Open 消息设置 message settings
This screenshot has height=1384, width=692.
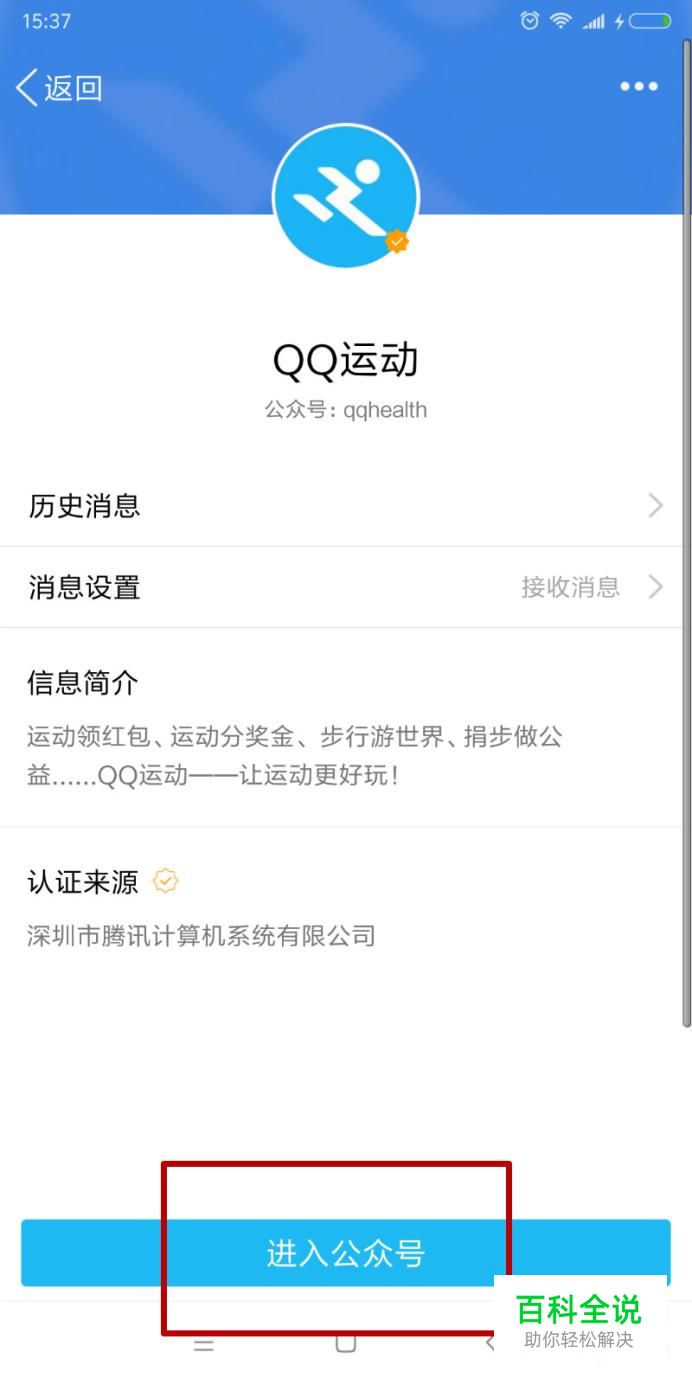coord(345,587)
